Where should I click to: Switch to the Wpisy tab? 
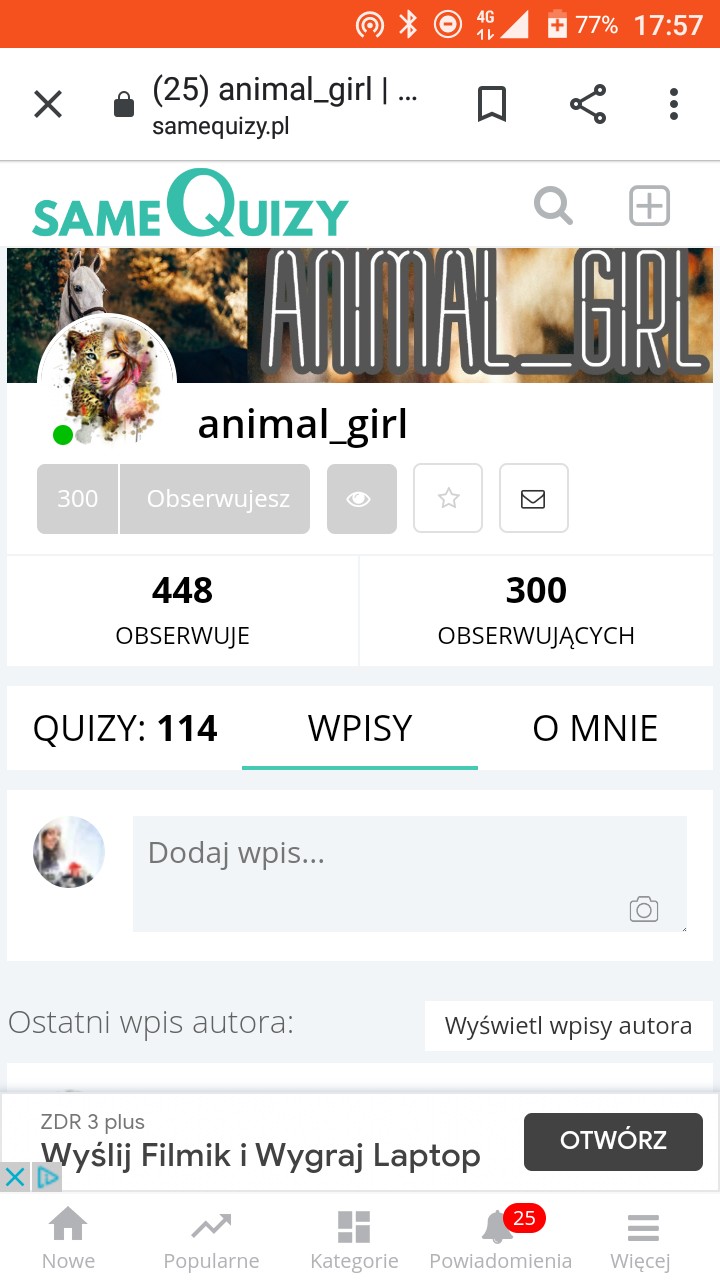360,729
